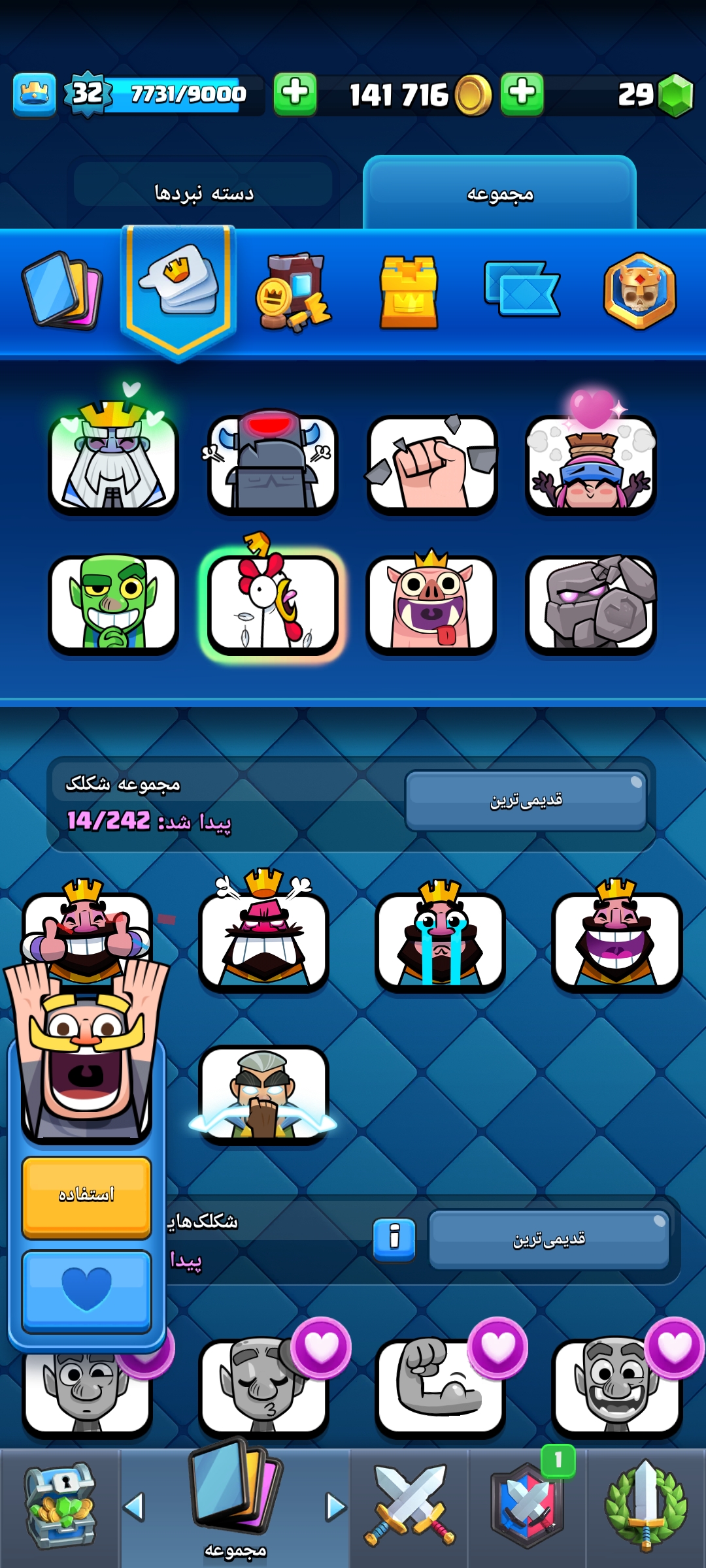This screenshot has height=1568, width=706.
Task: Choose the laughing king emote
Action: pyautogui.click(x=616, y=939)
